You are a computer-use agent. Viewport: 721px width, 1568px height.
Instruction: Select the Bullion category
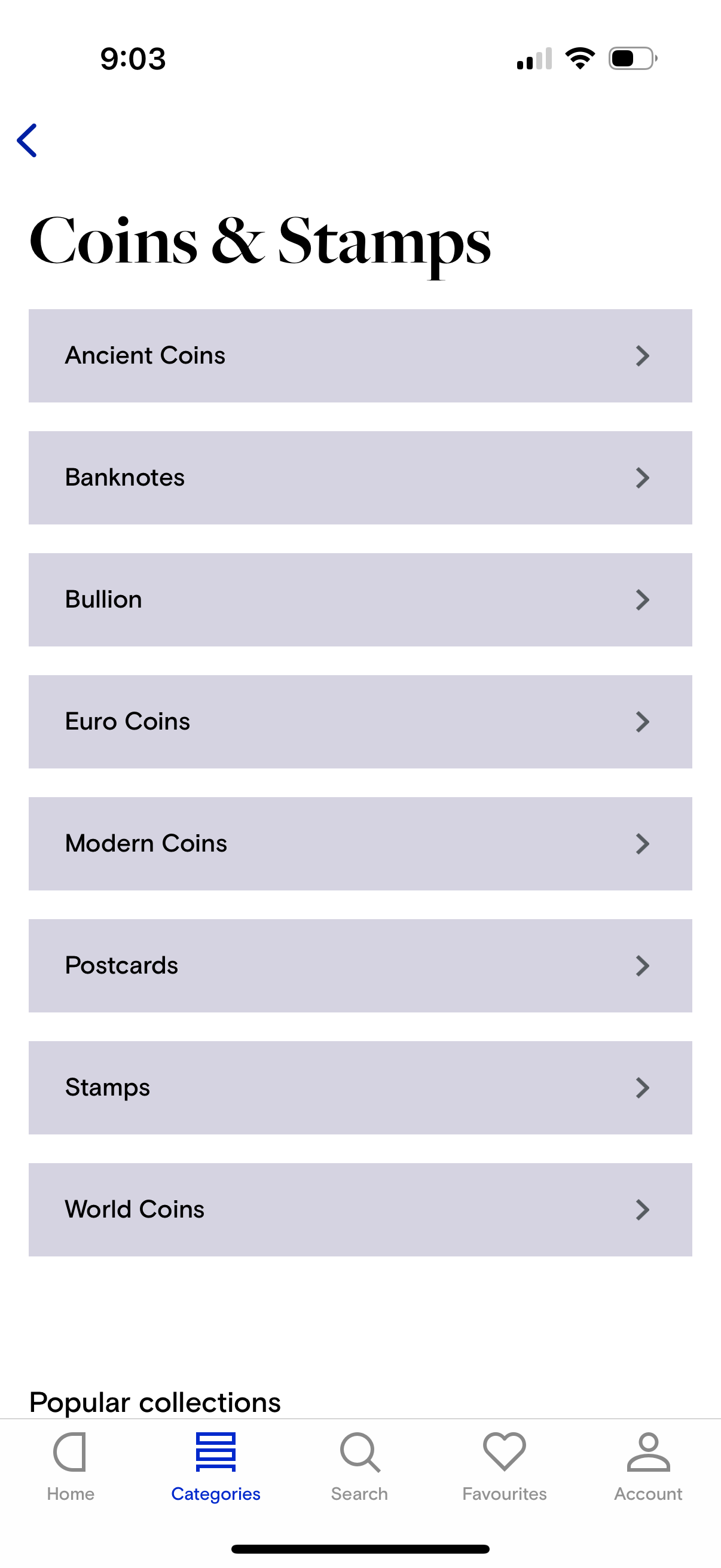tap(360, 600)
